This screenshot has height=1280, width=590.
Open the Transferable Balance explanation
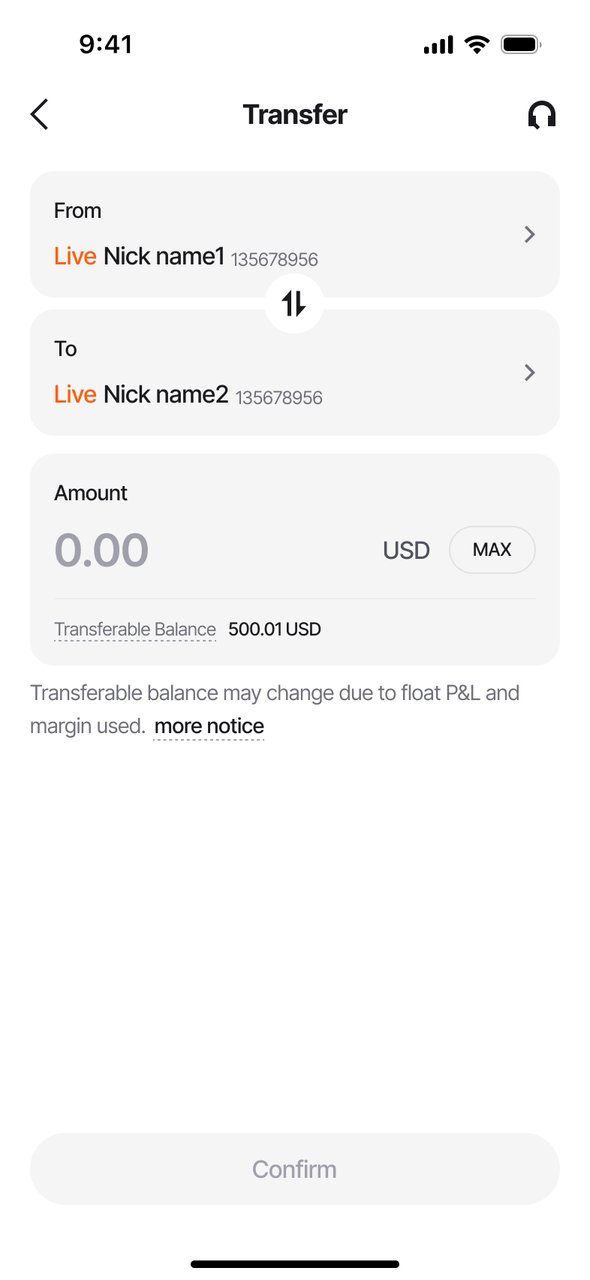point(135,630)
